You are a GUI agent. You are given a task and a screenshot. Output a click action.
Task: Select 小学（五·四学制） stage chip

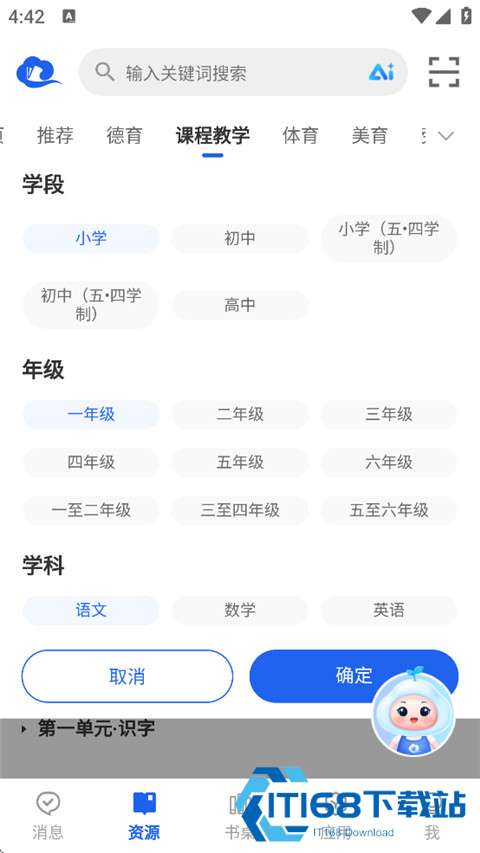coord(389,238)
